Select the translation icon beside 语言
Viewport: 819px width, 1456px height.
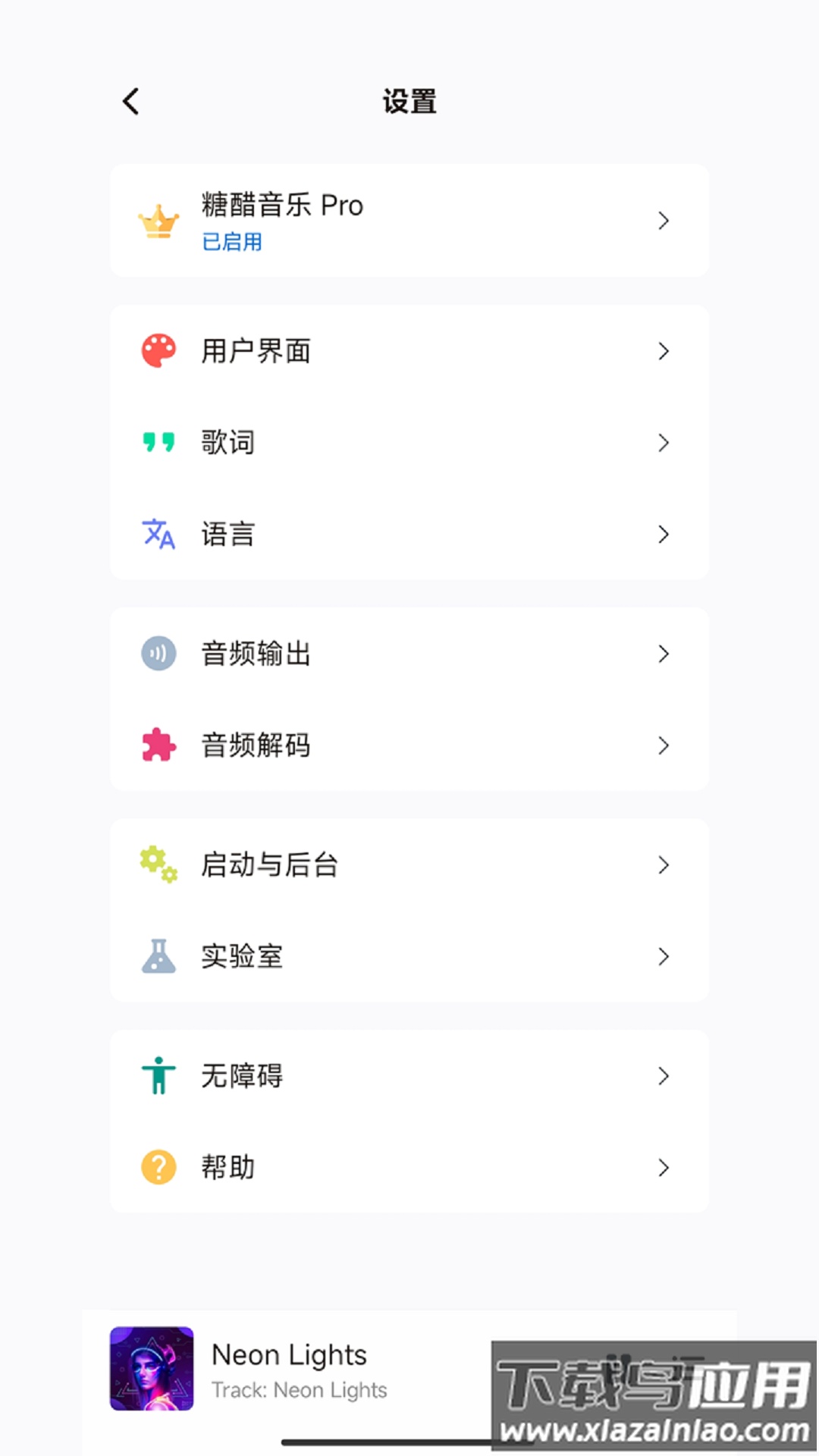[157, 535]
